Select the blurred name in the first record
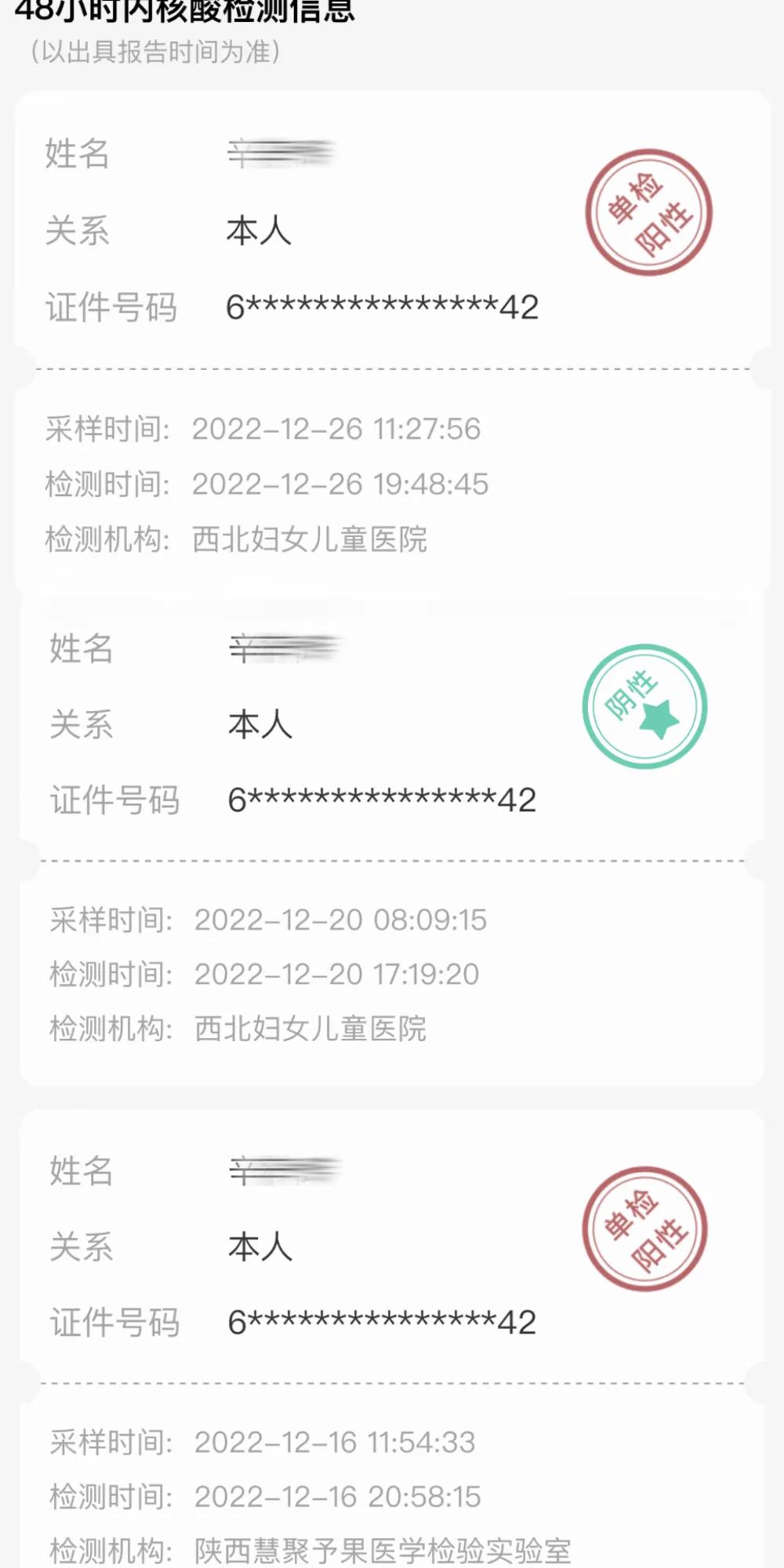784x1568 pixels. [x=282, y=154]
